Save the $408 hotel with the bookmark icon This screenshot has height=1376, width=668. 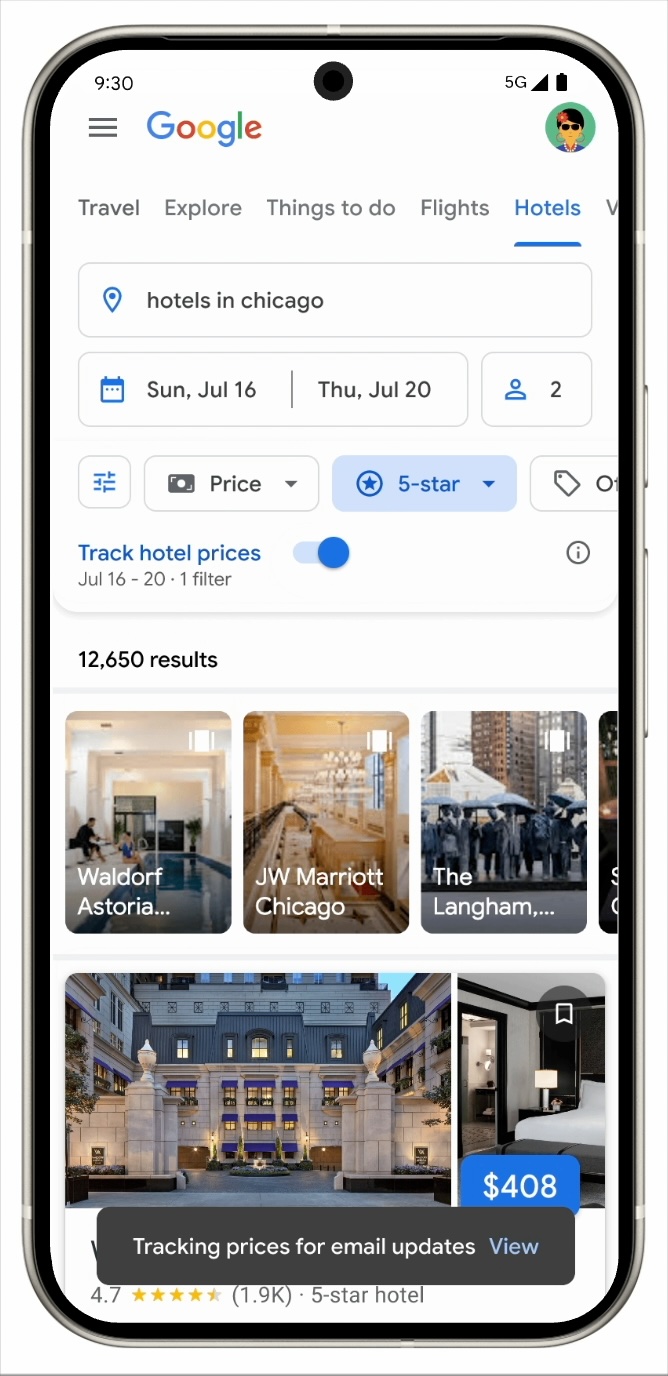click(564, 1014)
